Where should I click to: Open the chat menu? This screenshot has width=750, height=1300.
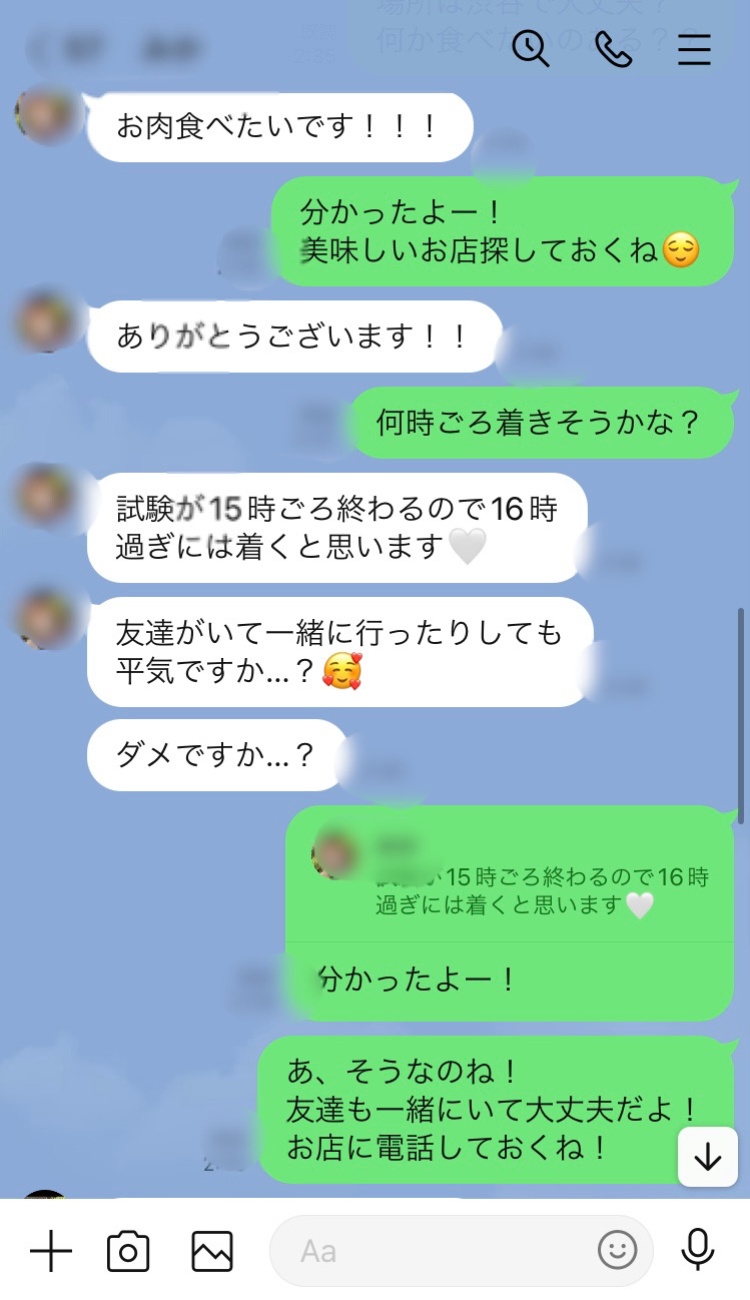[693, 48]
